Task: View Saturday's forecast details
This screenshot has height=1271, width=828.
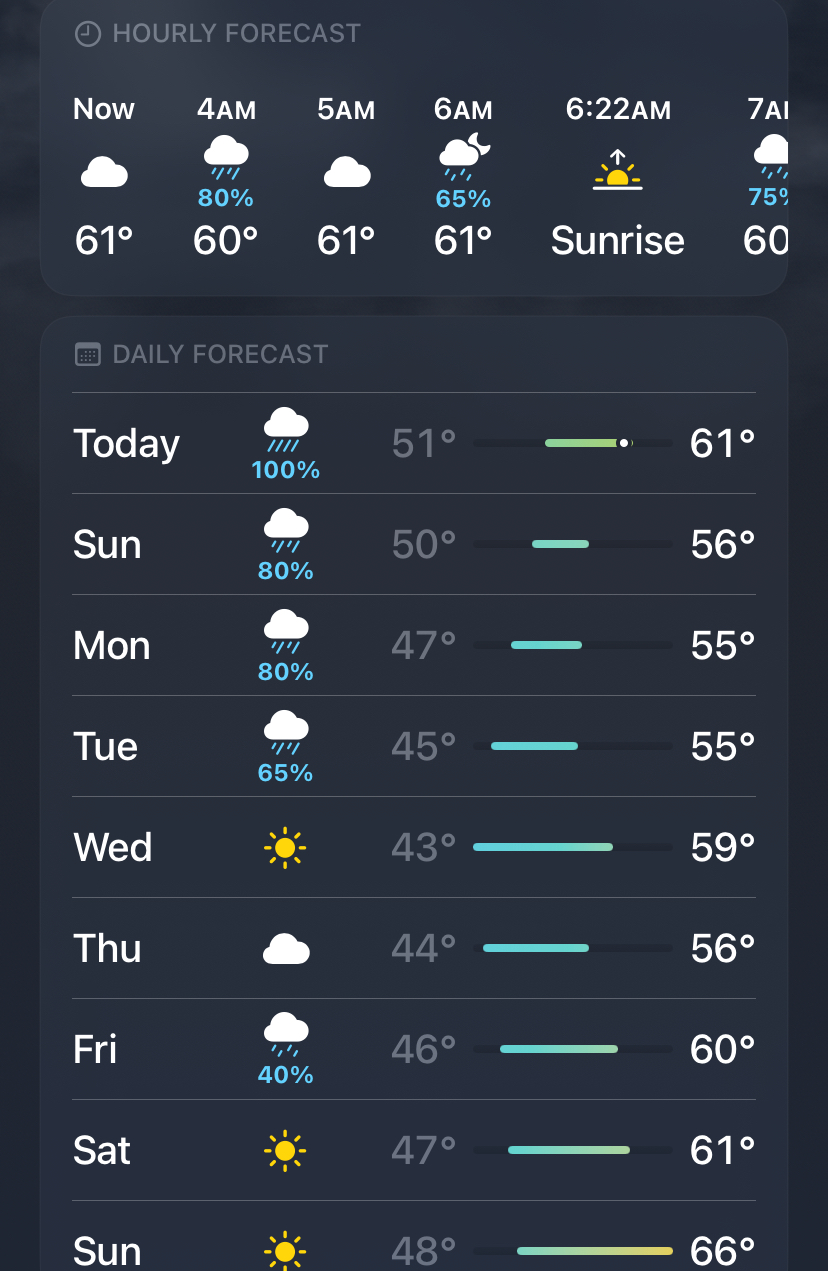Action: click(413, 1151)
